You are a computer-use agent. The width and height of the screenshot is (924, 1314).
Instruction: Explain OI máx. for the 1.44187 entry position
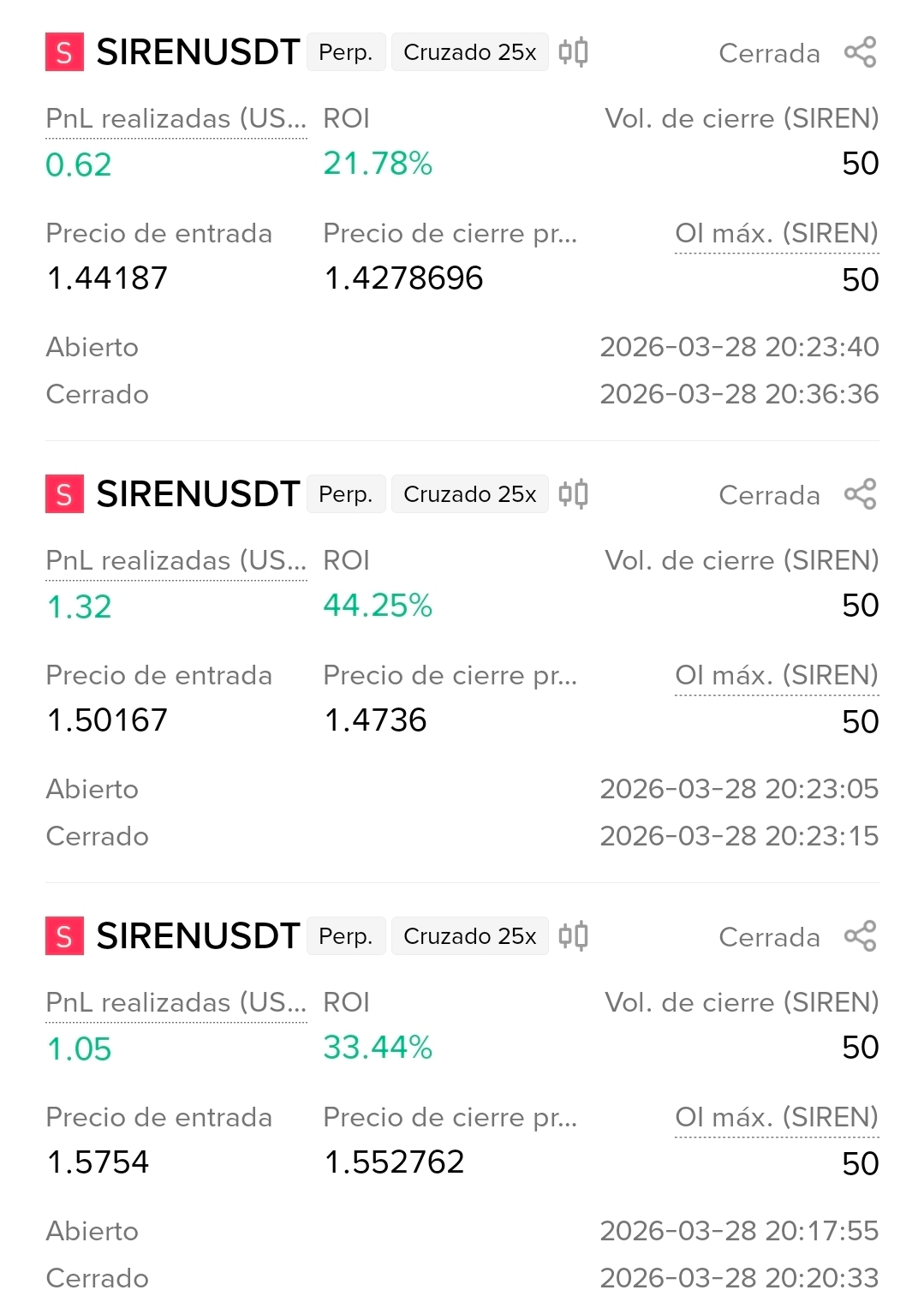tap(776, 234)
